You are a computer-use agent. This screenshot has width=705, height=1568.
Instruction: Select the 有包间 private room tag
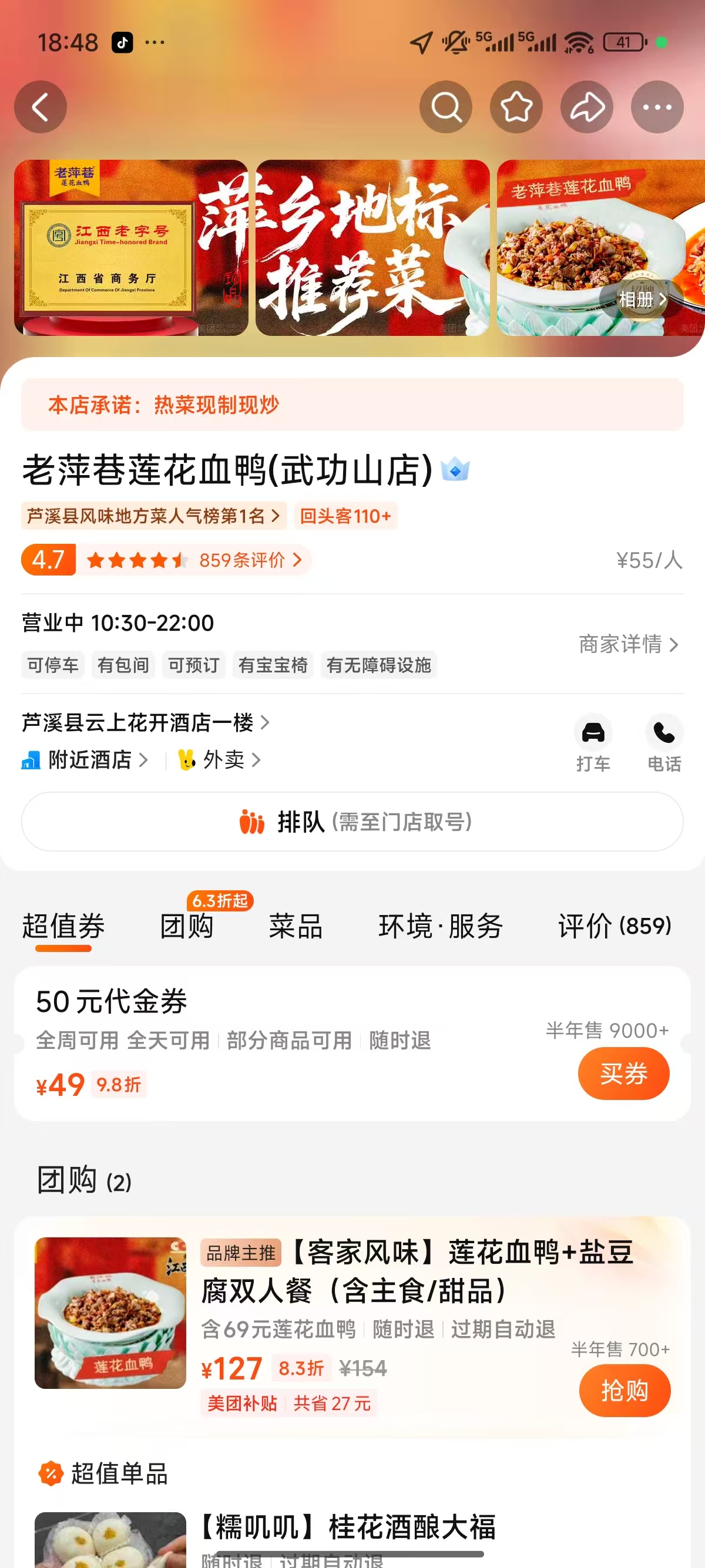[122, 665]
